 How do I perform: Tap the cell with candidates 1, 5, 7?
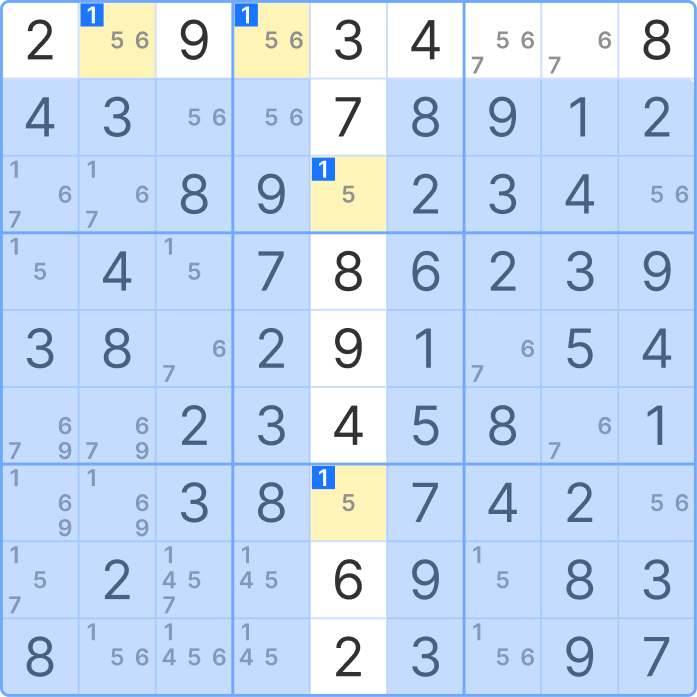[40, 580]
